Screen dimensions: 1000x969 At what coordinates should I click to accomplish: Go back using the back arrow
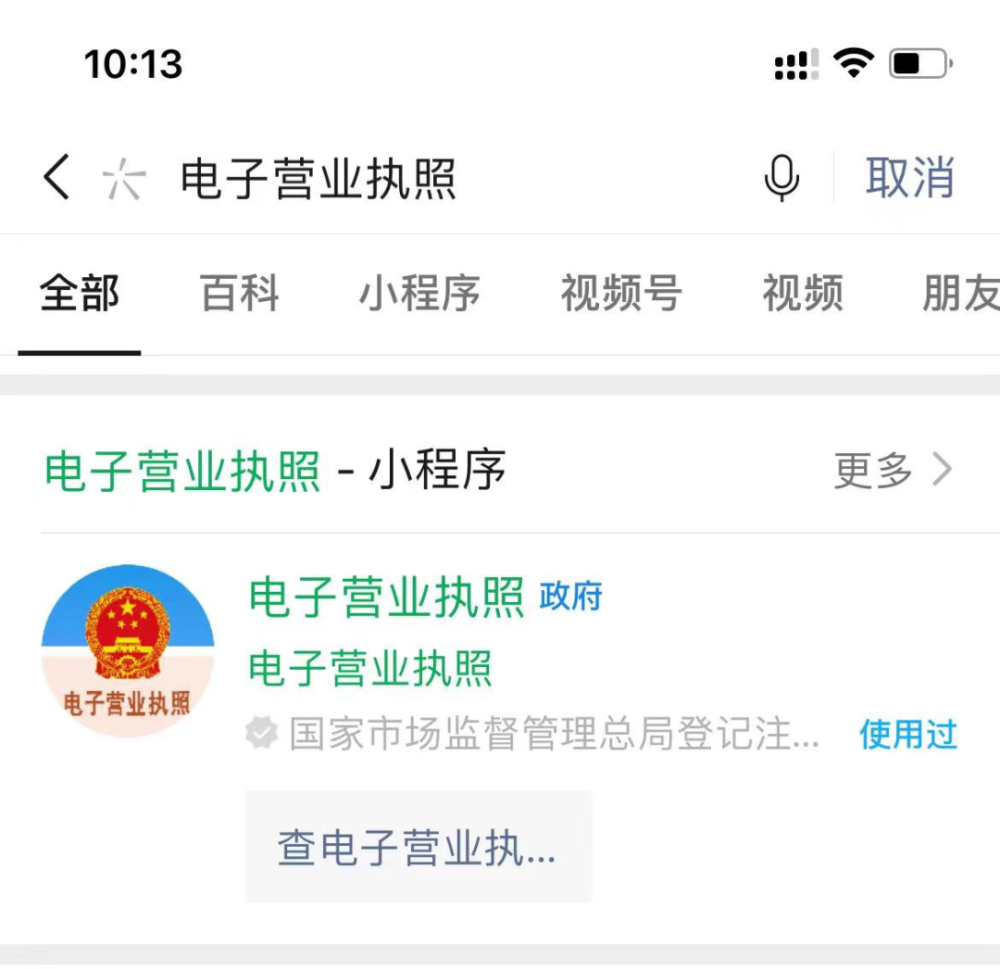(57, 179)
